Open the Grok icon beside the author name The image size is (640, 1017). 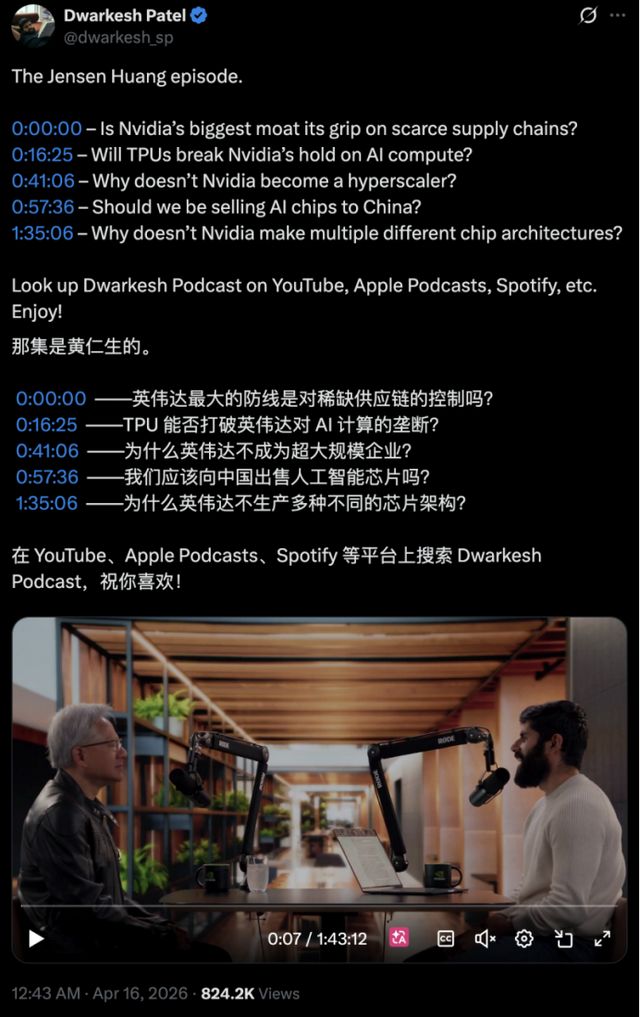click(589, 16)
